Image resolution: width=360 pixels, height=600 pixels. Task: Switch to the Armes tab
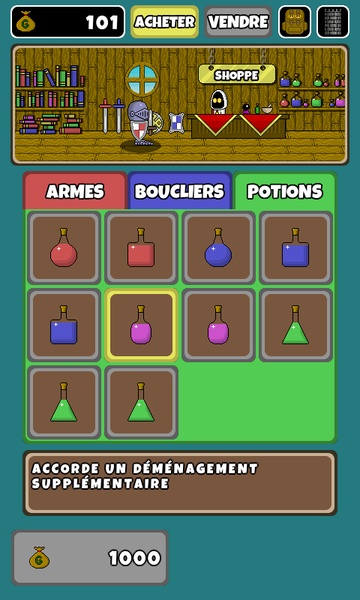pyautogui.click(x=75, y=191)
